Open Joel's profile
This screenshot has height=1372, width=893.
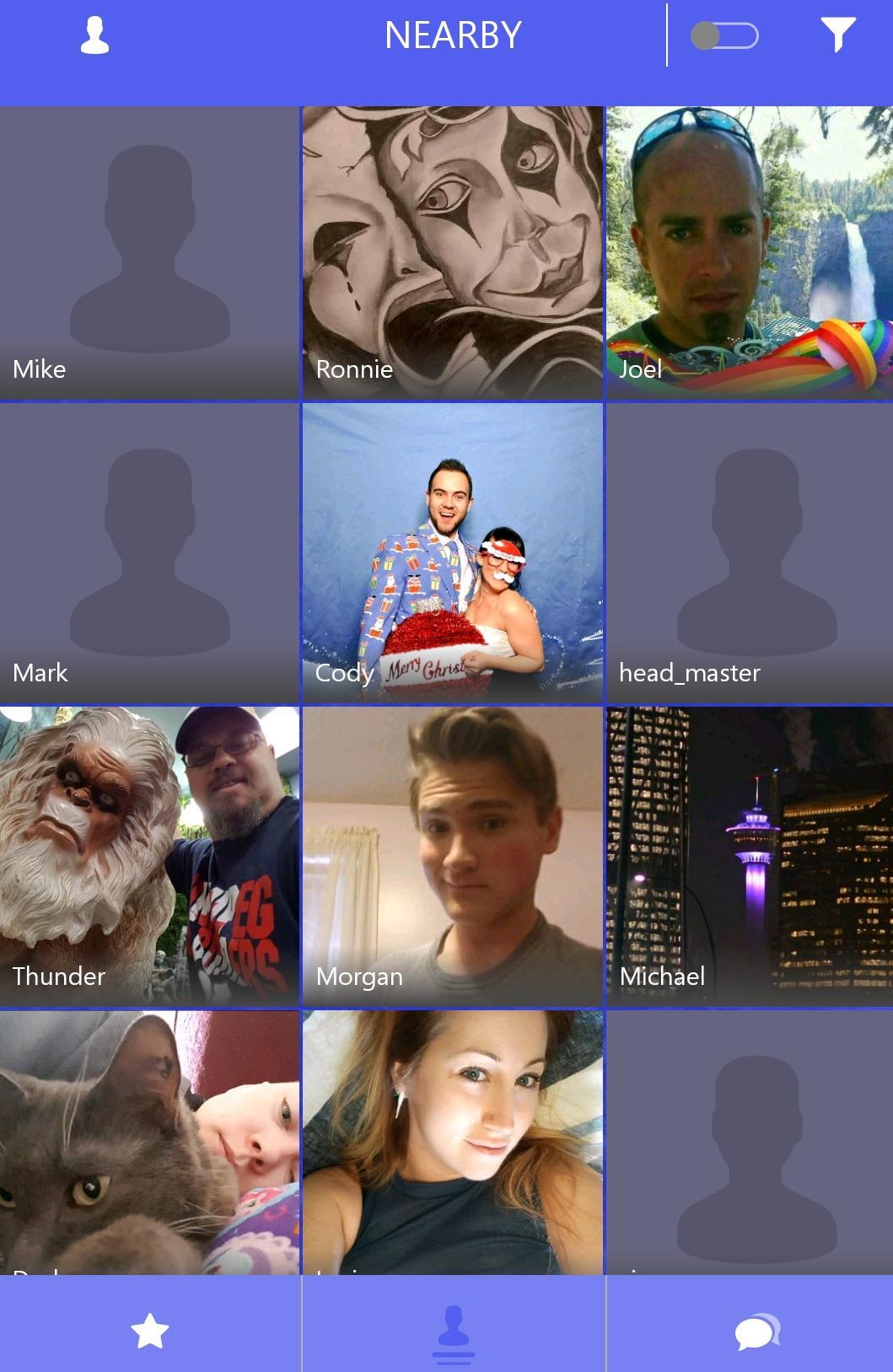point(749,253)
